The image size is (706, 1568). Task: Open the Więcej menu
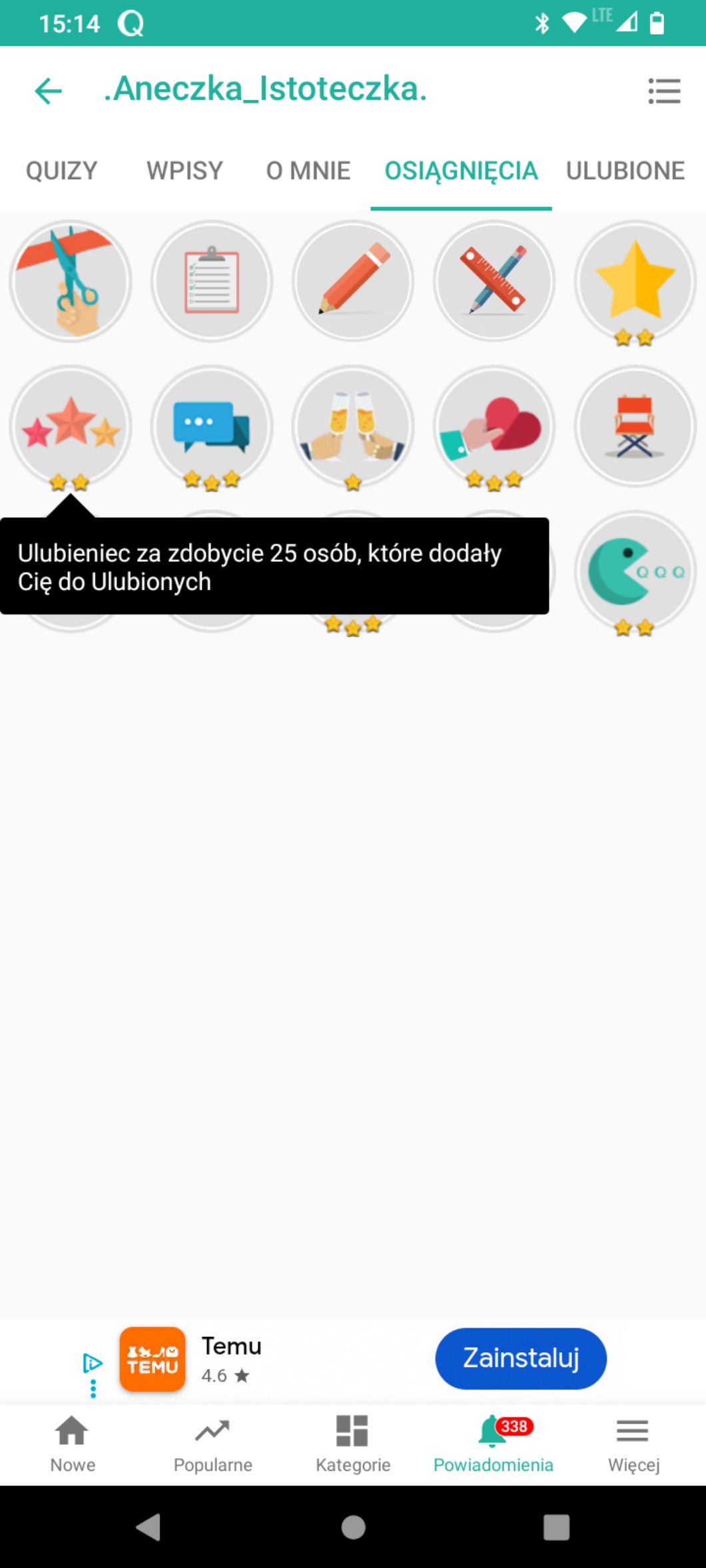633,1443
